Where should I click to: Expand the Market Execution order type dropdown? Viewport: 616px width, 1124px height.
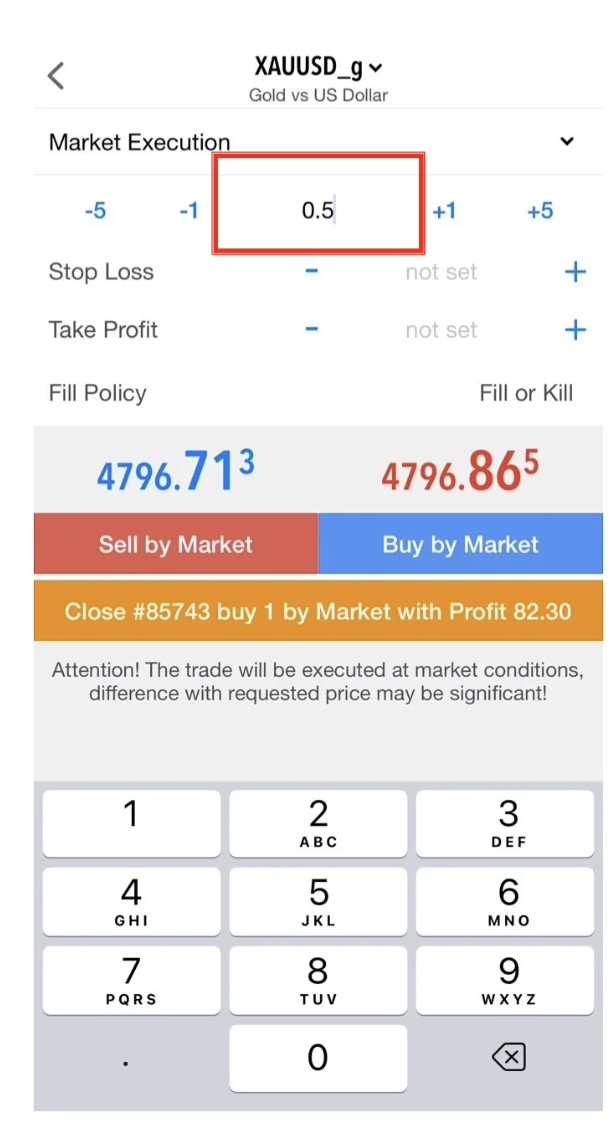click(x=566, y=141)
